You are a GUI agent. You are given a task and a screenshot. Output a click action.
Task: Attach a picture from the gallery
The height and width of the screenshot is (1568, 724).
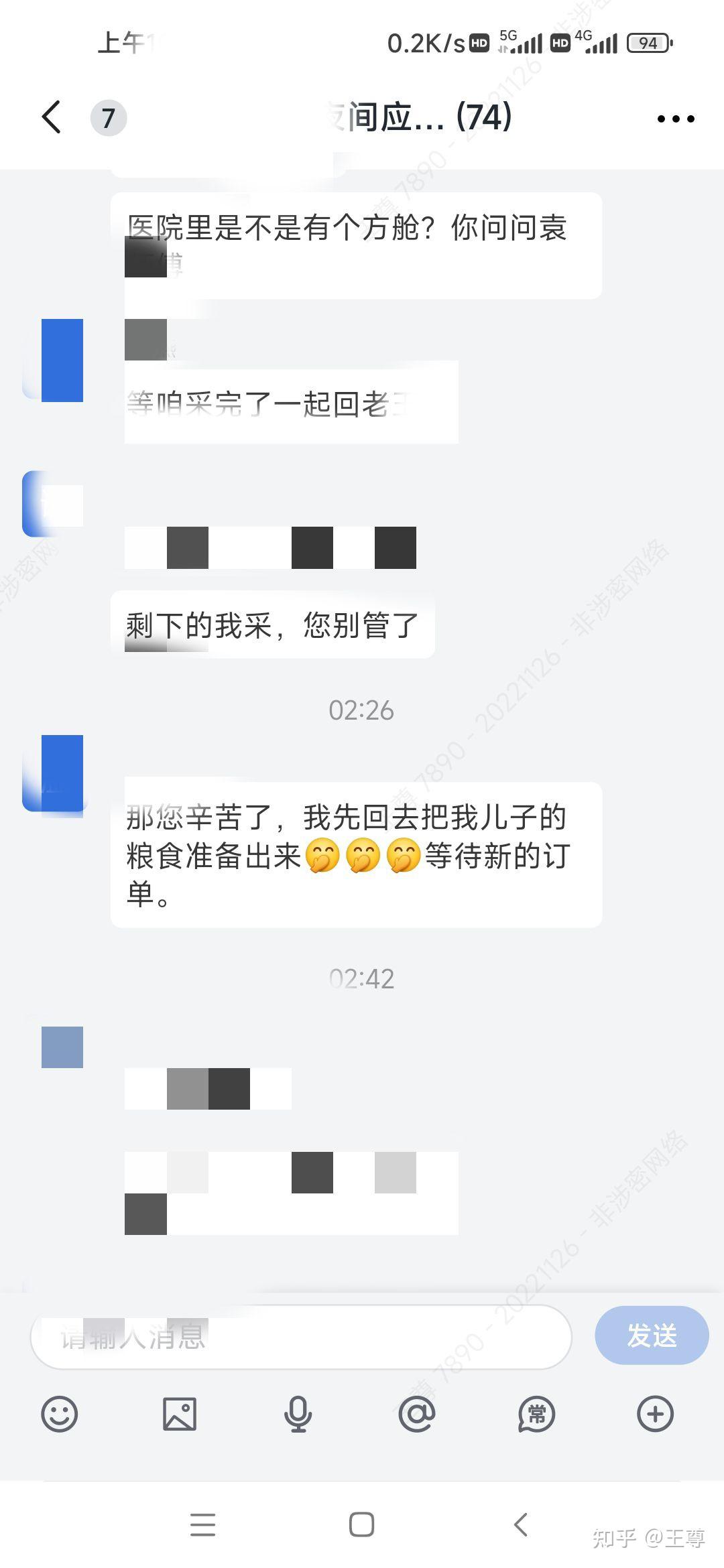point(180,1414)
